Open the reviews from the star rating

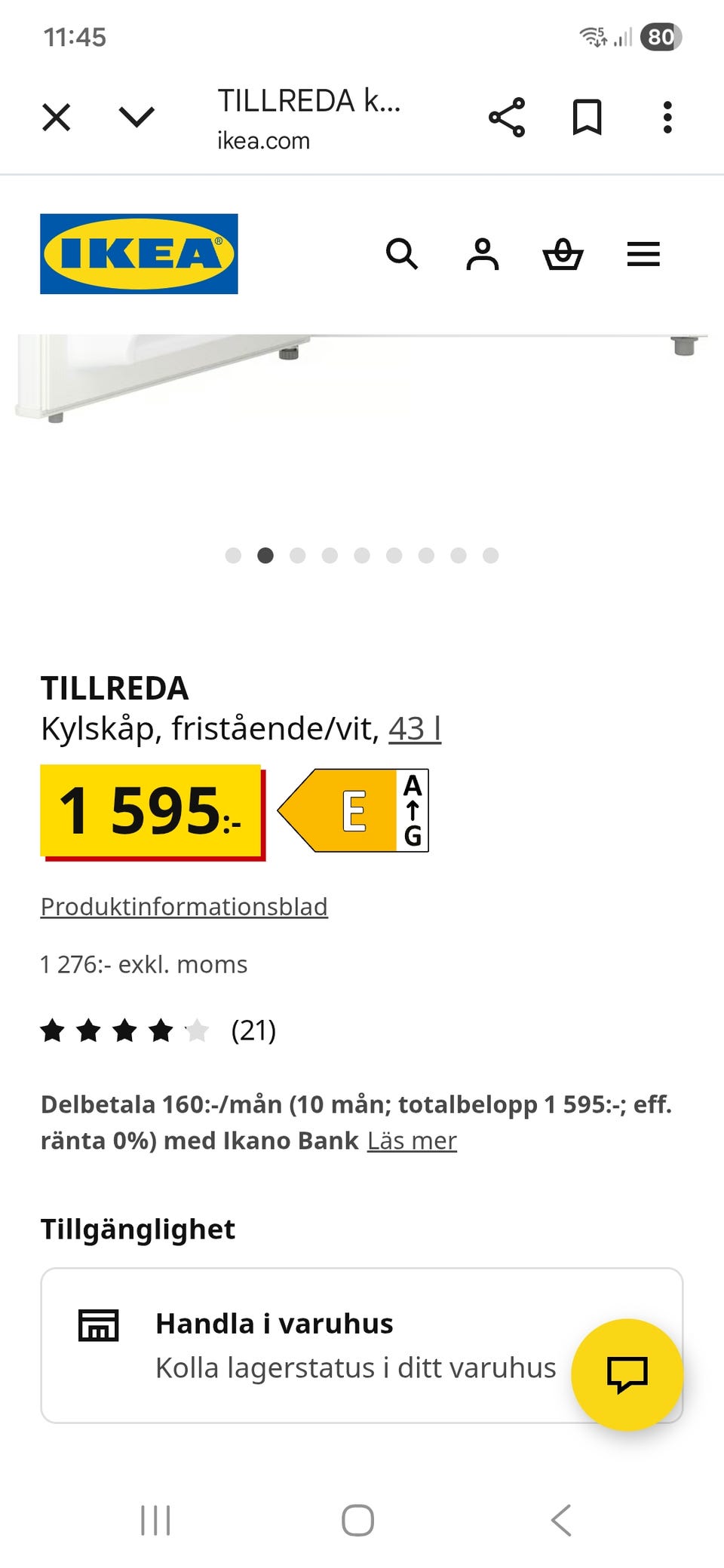[x=158, y=1030]
